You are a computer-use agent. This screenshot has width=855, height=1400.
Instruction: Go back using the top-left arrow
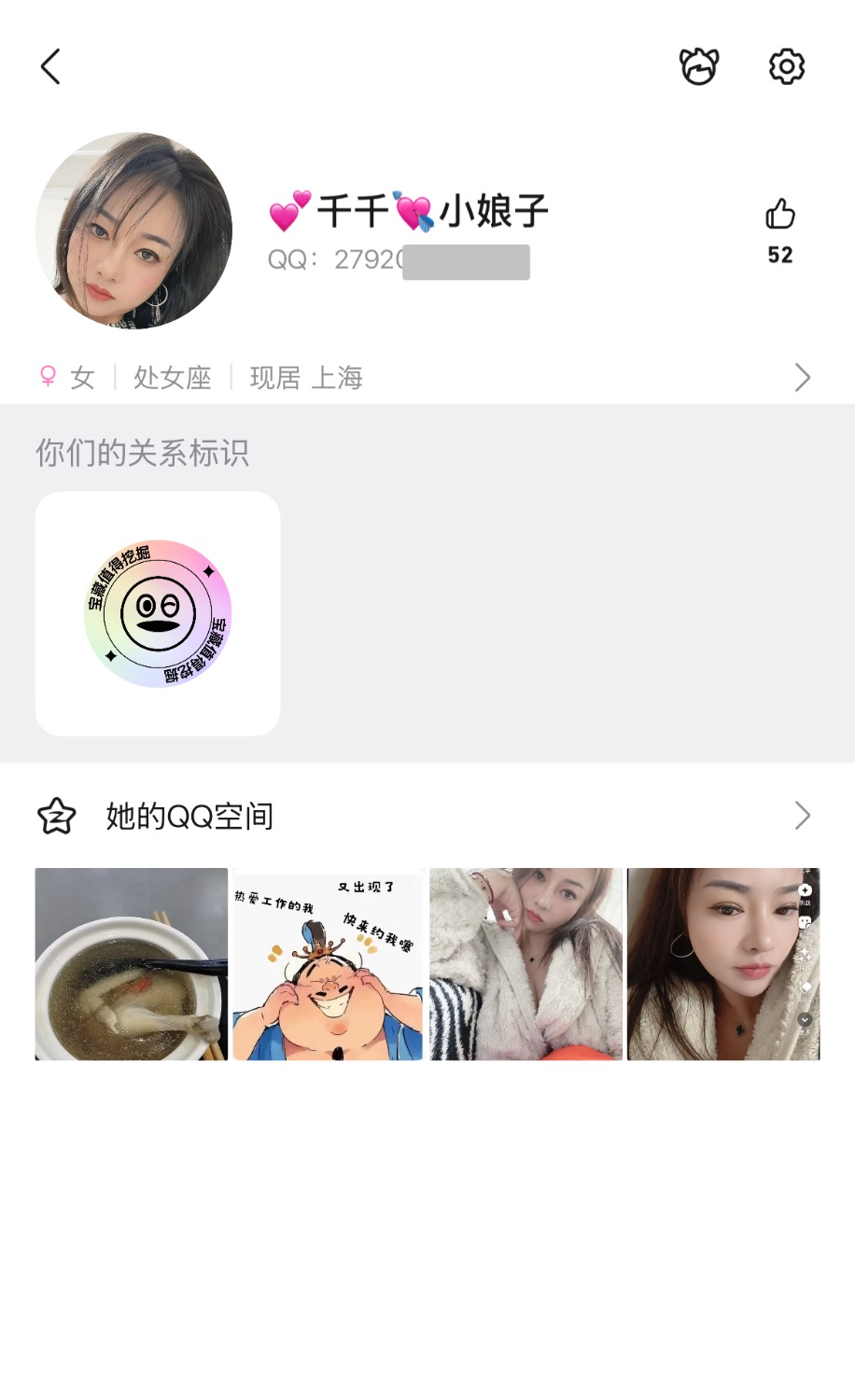(x=51, y=67)
